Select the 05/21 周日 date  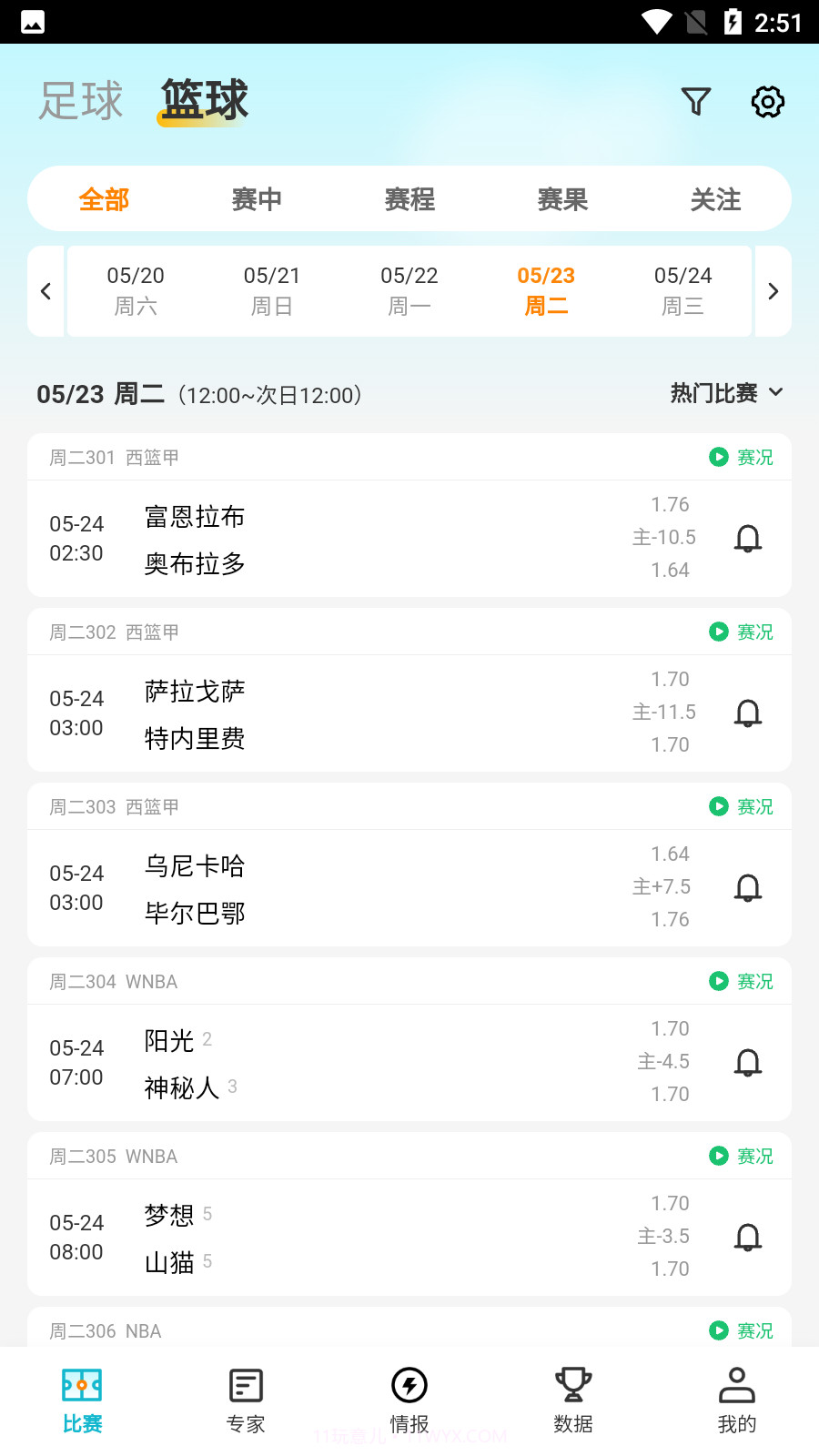click(x=272, y=290)
